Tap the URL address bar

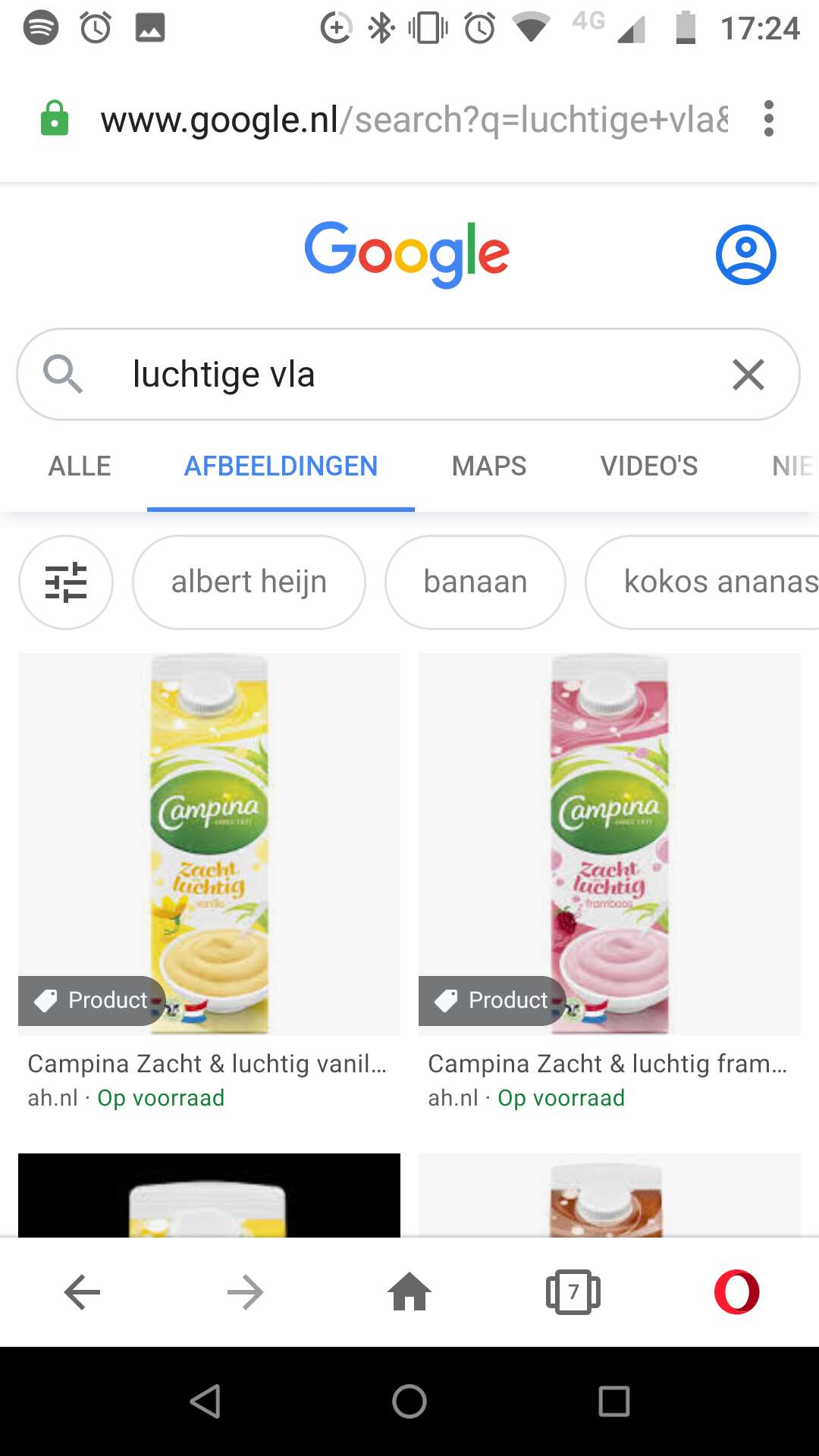[414, 119]
